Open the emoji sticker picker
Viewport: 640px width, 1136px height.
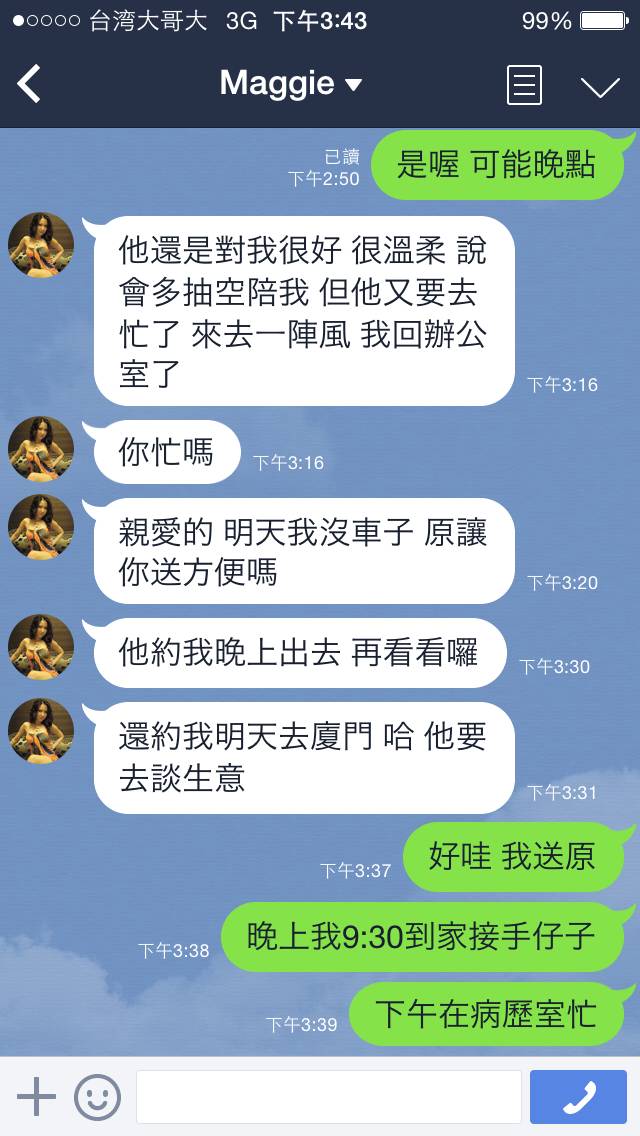(97, 1097)
